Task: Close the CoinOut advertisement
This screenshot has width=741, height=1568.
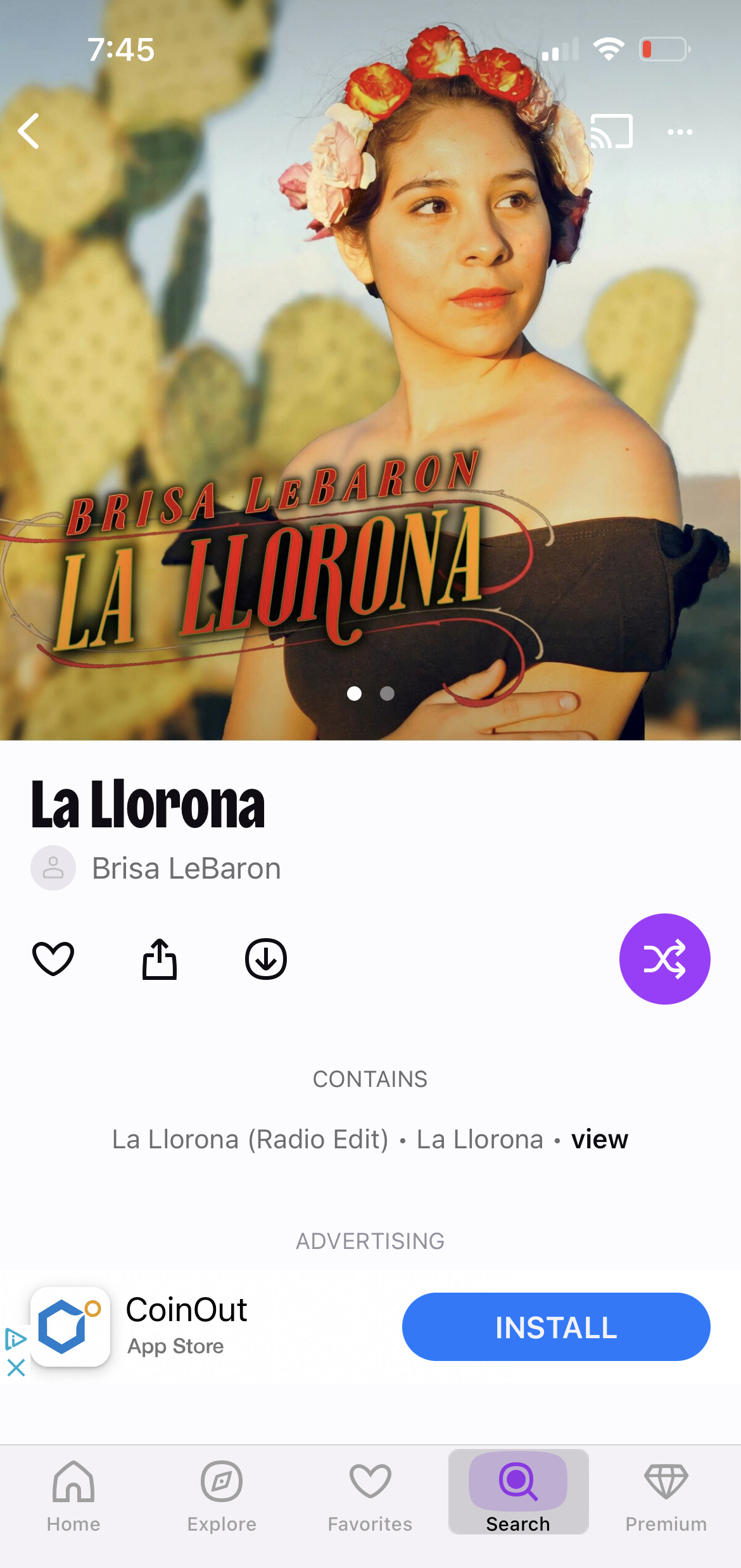Action: (16, 1368)
